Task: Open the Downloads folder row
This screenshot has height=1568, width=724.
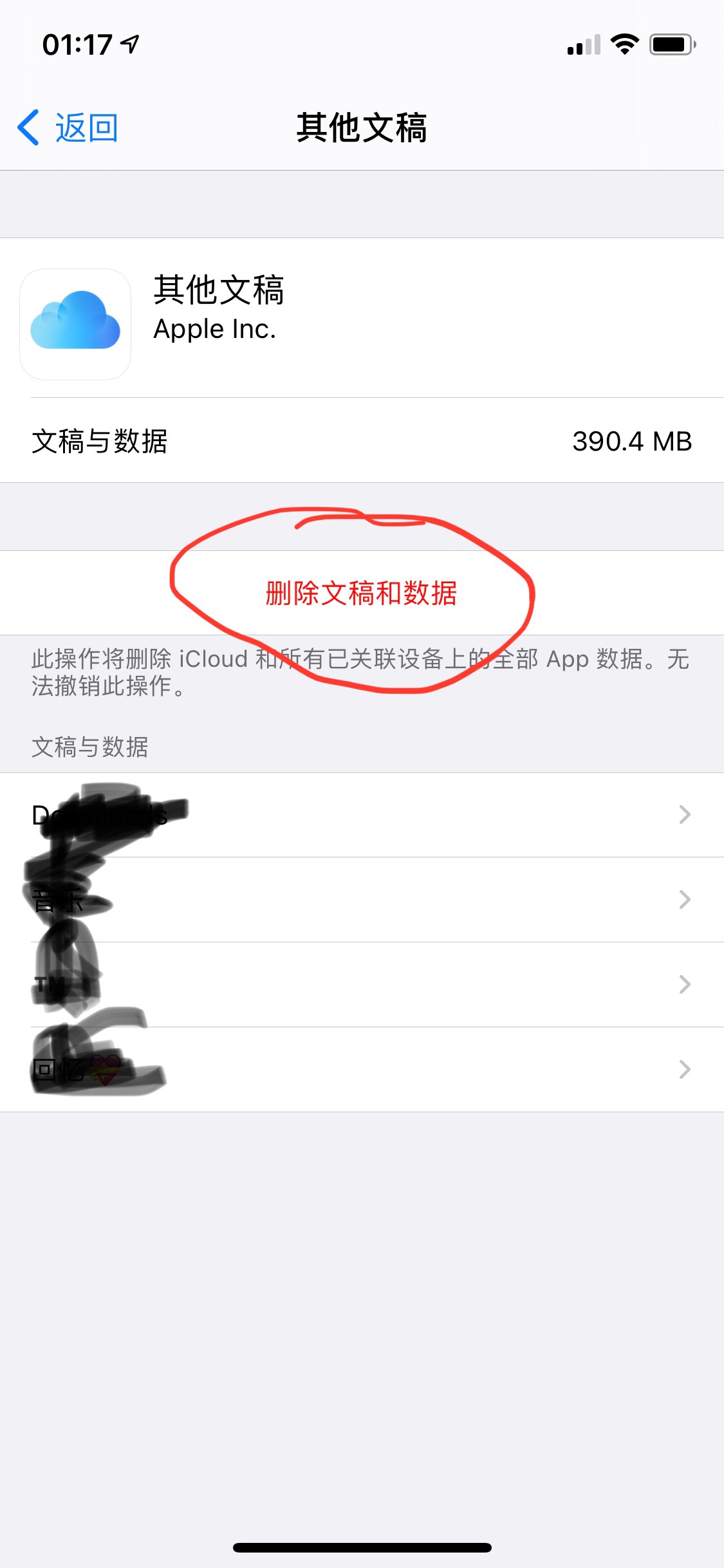Action: (362, 815)
